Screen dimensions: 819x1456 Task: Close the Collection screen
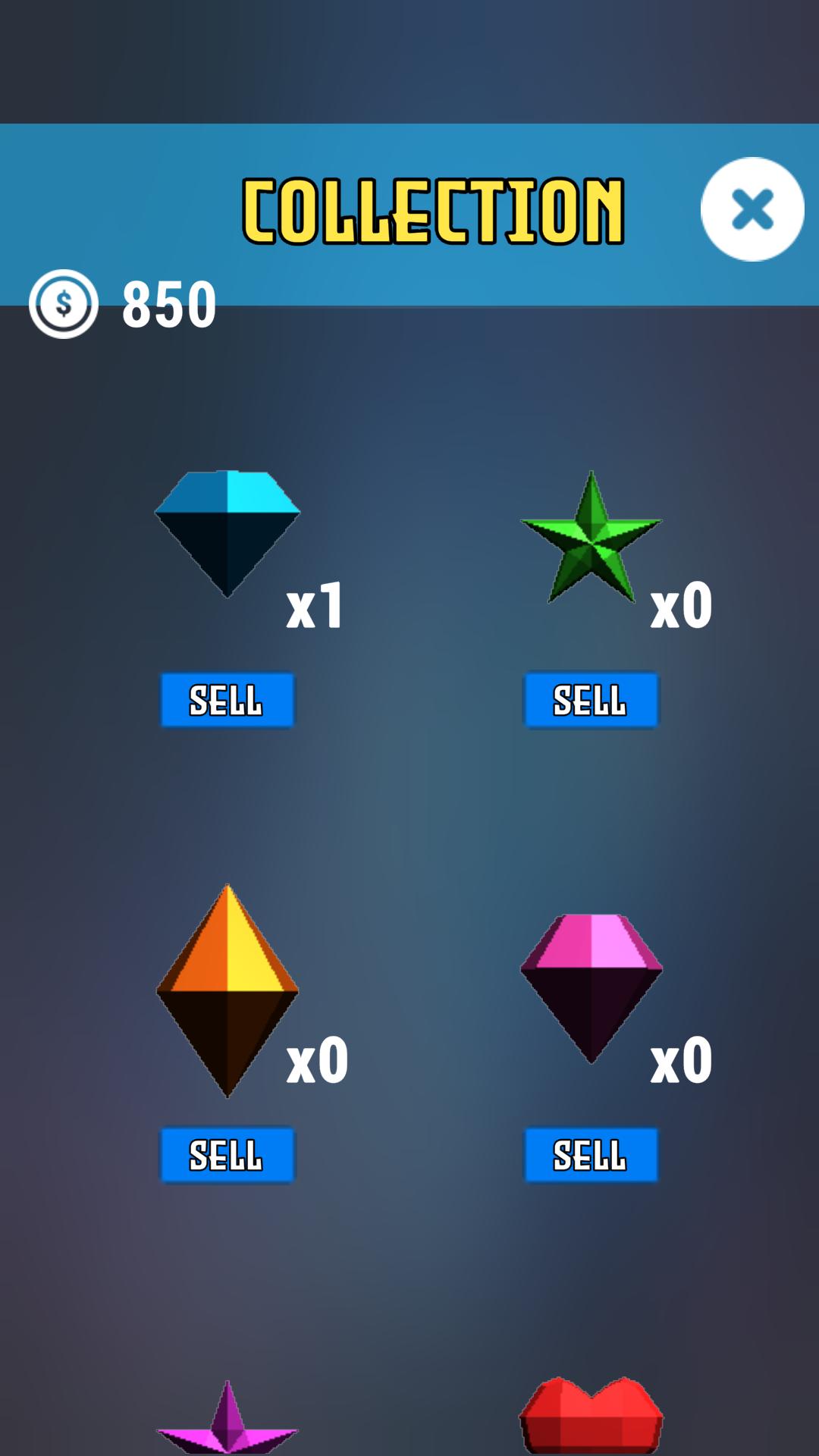coord(752,209)
